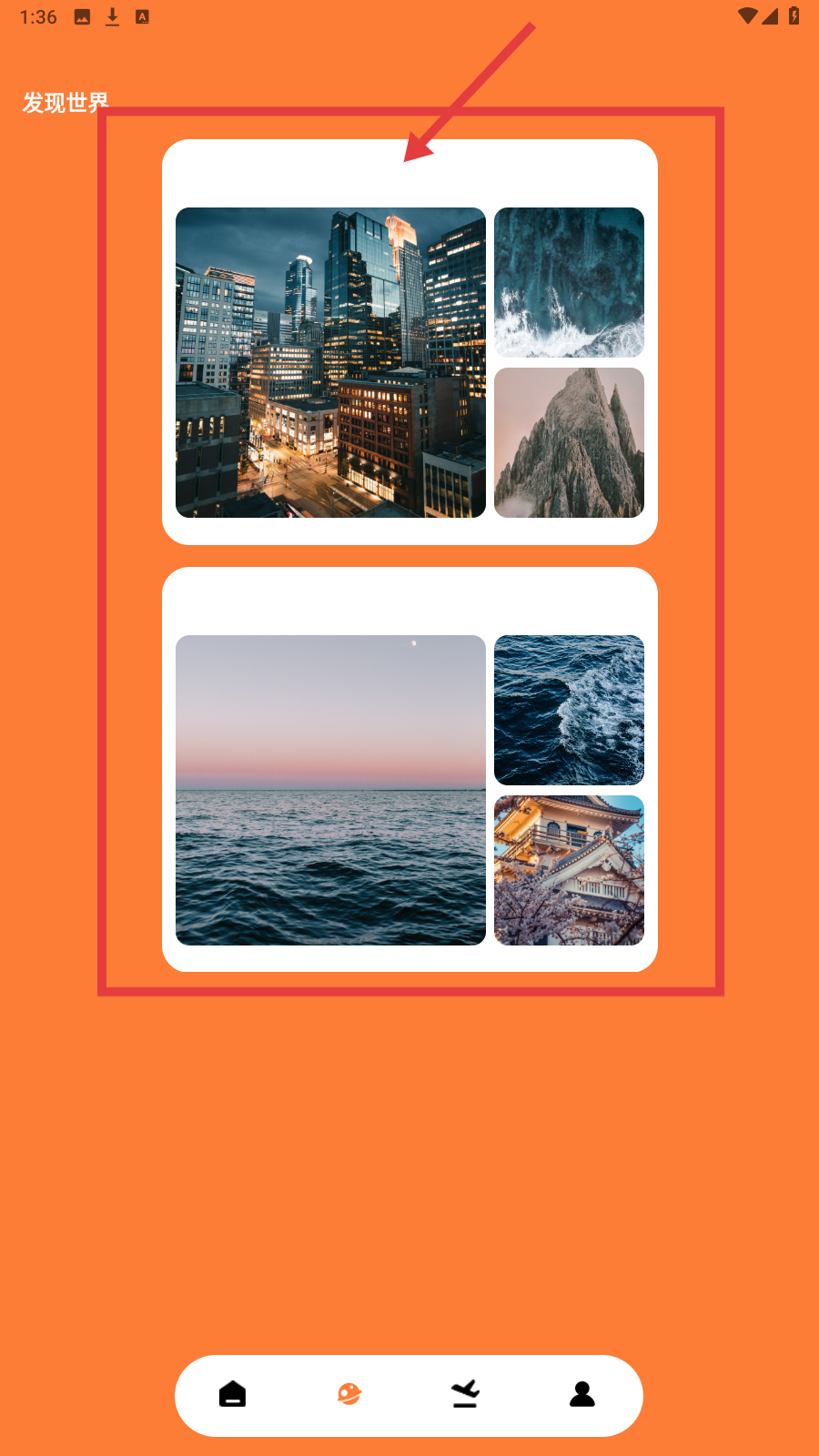819x1456 pixels.
Task: View the aerial ocean waves photo
Action: tap(569, 282)
